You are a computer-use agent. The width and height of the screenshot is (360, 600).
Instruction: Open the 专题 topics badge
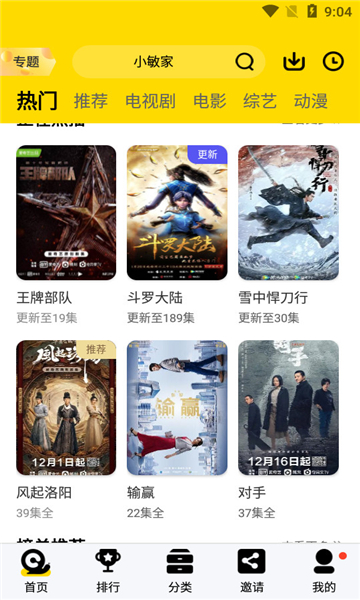coord(27,61)
